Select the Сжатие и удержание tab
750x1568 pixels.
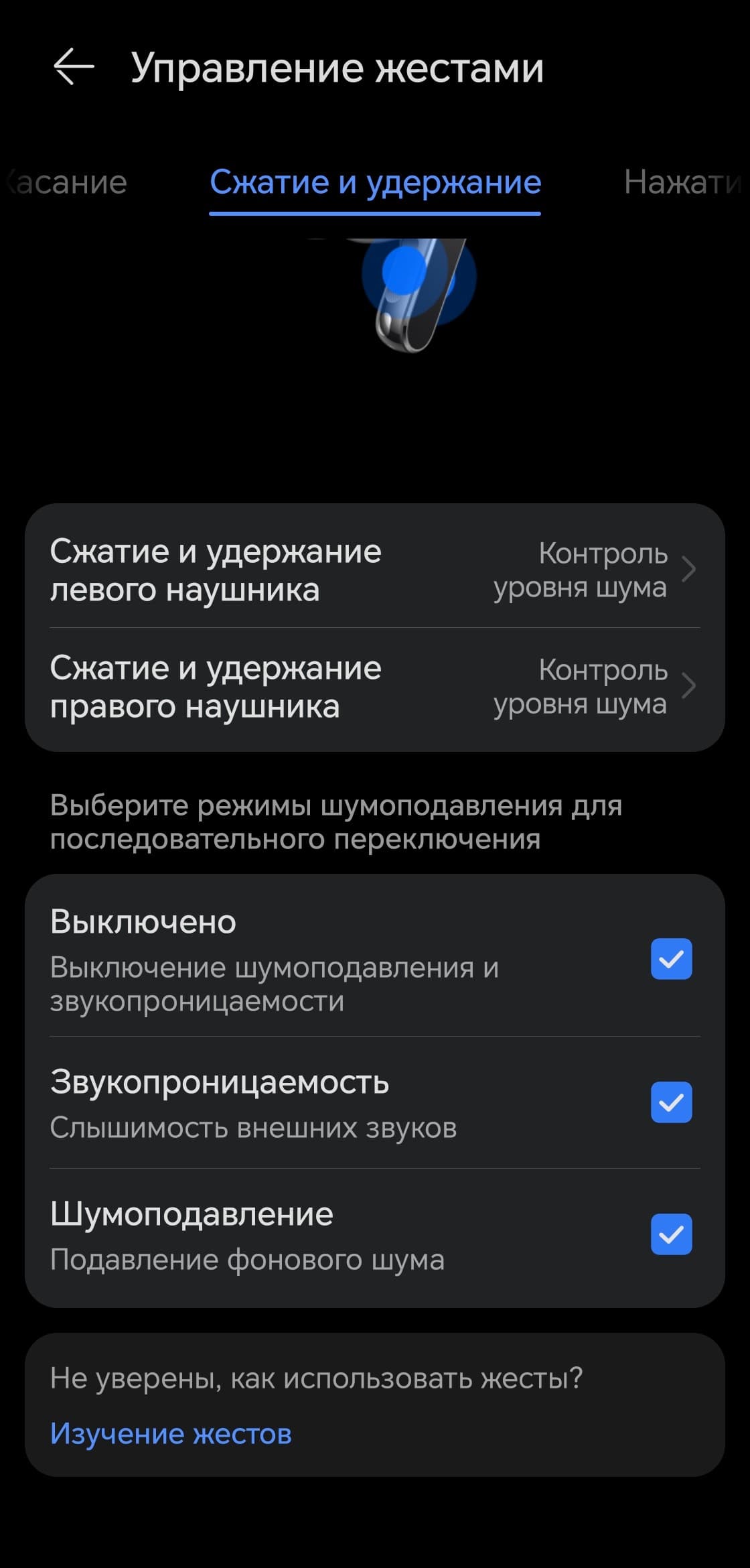tap(375, 182)
